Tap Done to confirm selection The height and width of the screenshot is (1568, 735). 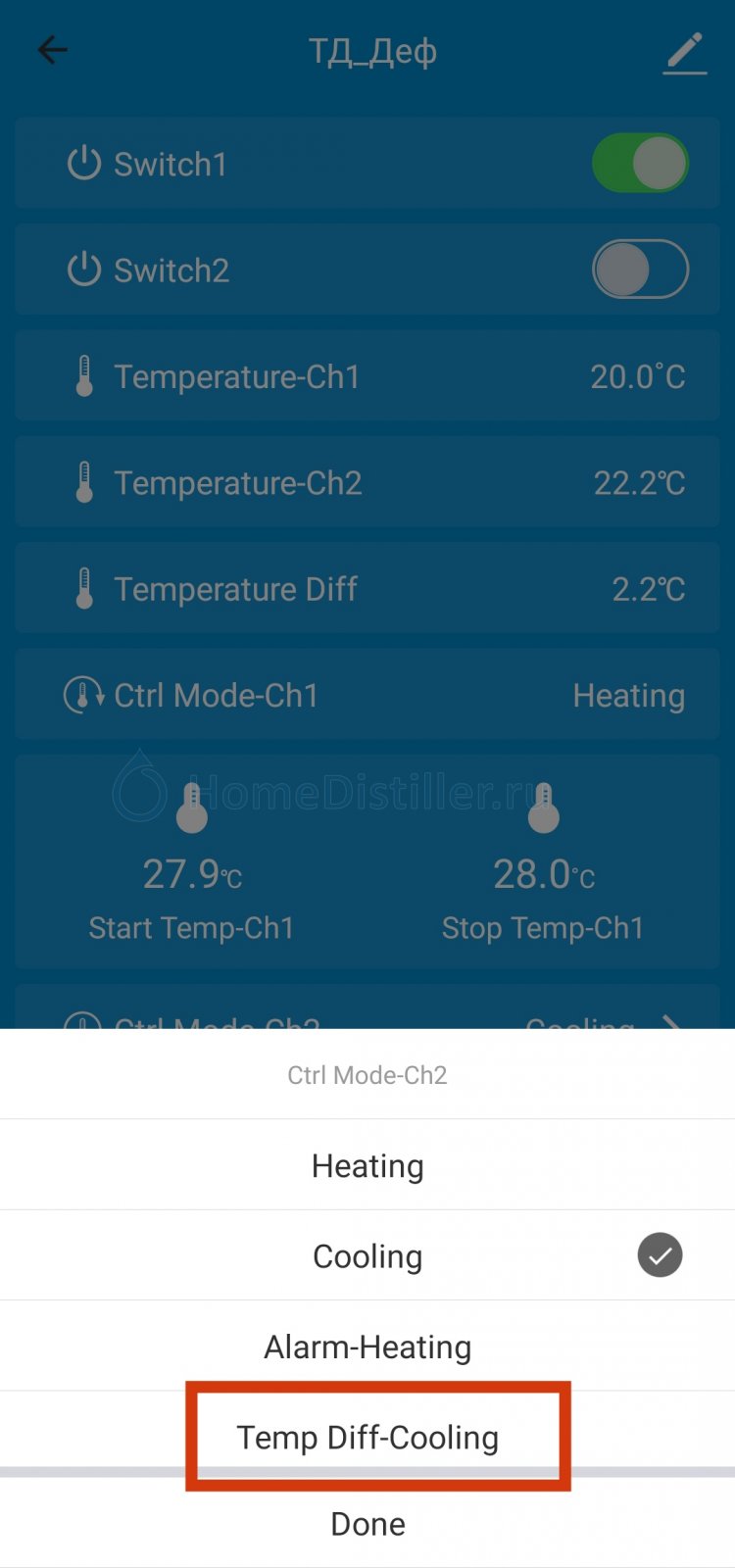point(367,1523)
